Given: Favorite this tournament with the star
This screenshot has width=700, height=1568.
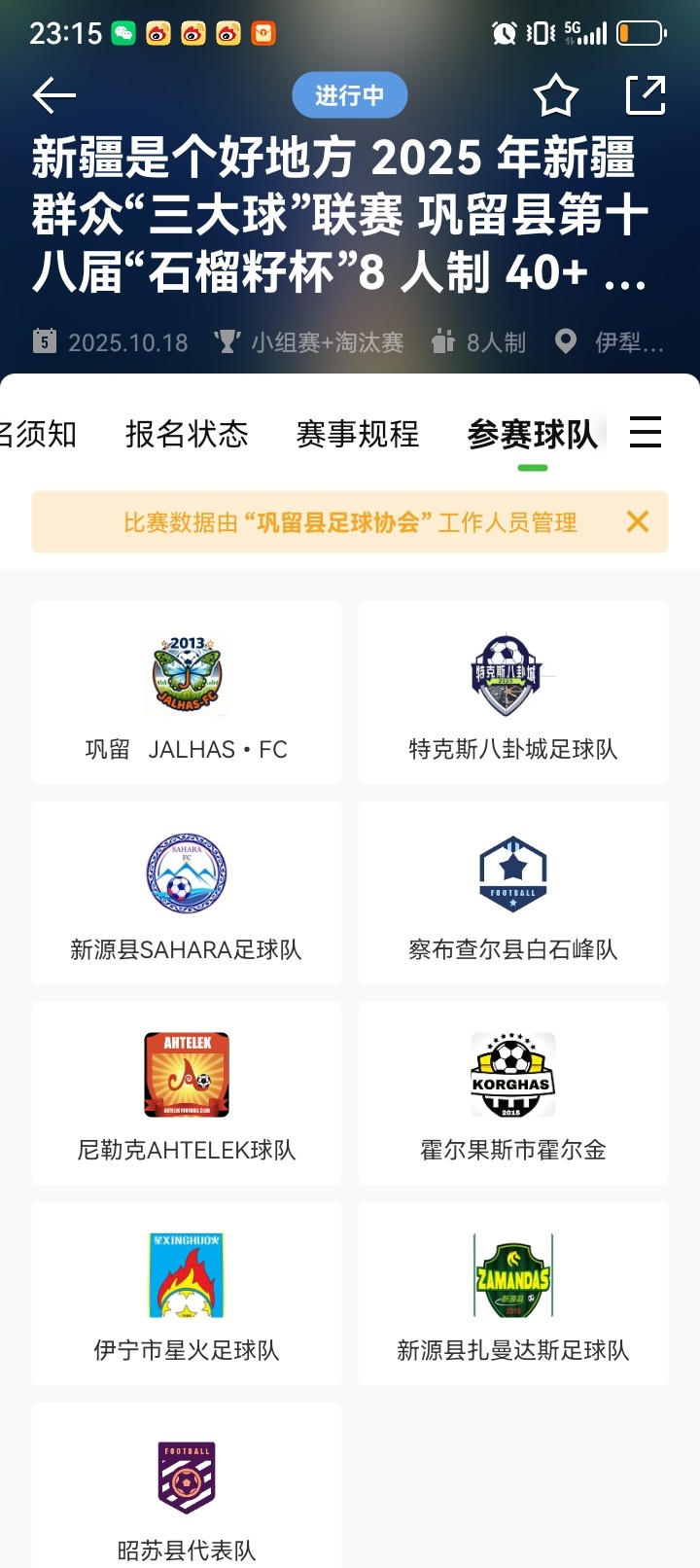Looking at the screenshot, I should coord(555,95).
